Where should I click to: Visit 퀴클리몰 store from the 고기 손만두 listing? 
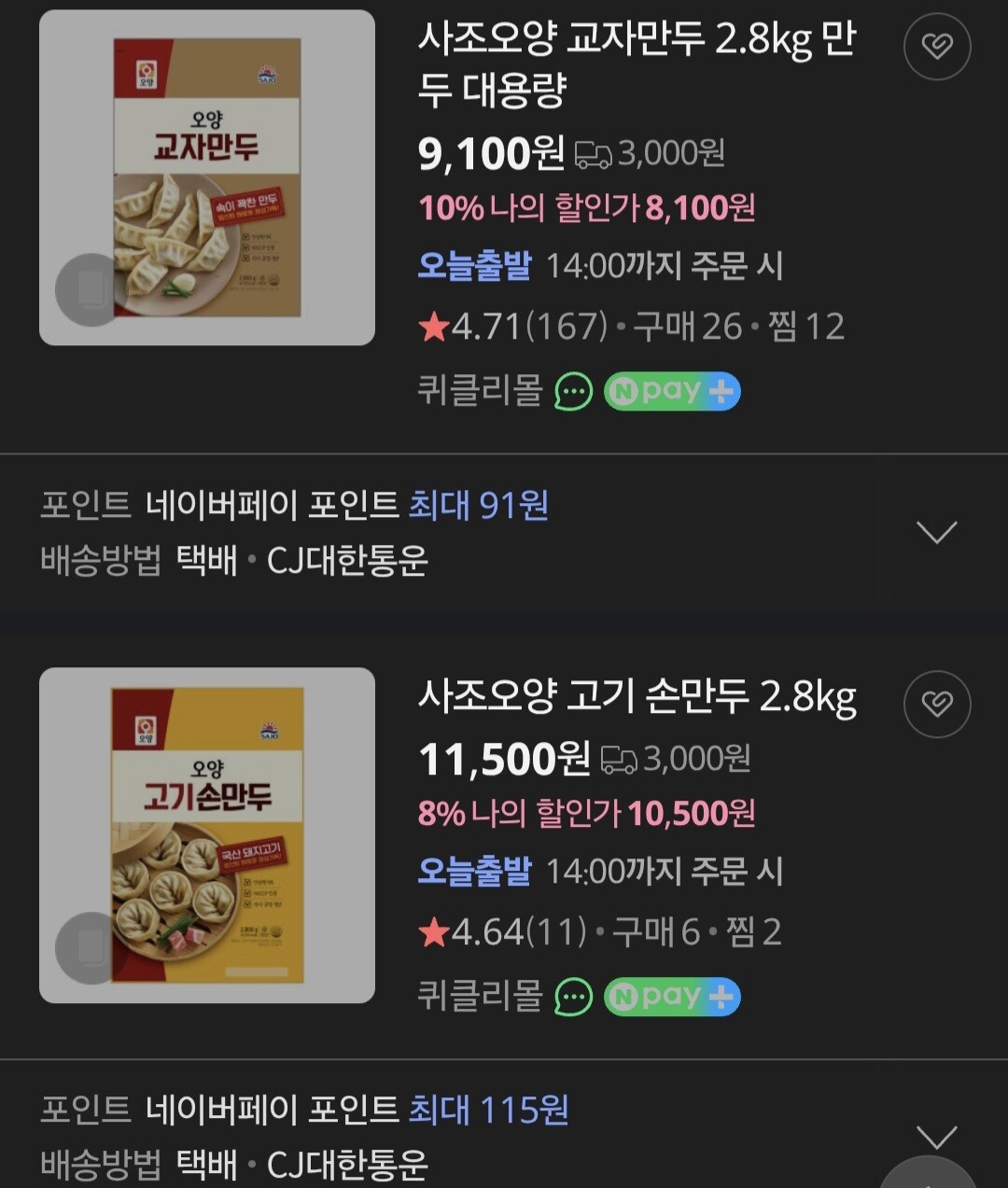point(480,996)
